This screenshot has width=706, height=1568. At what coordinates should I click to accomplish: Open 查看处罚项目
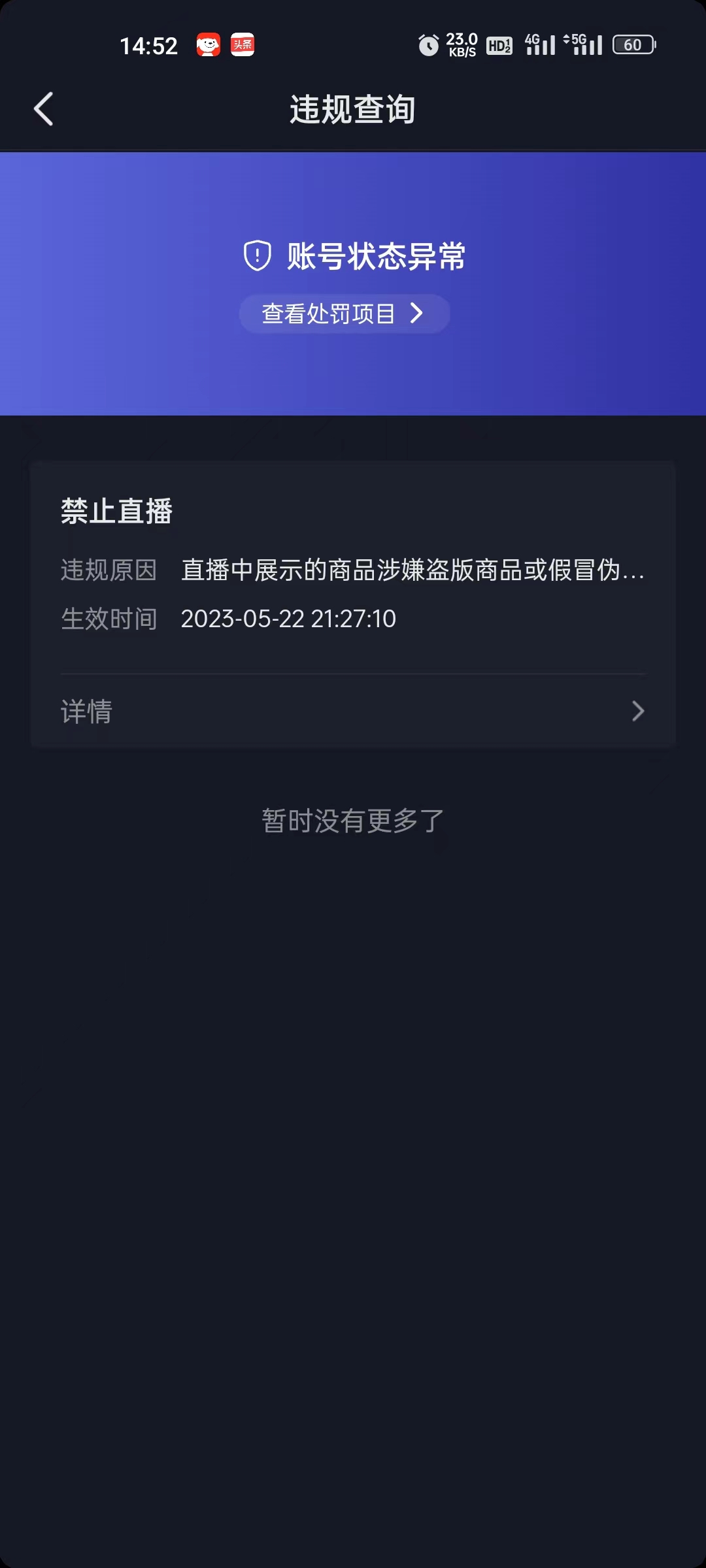(x=344, y=314)
